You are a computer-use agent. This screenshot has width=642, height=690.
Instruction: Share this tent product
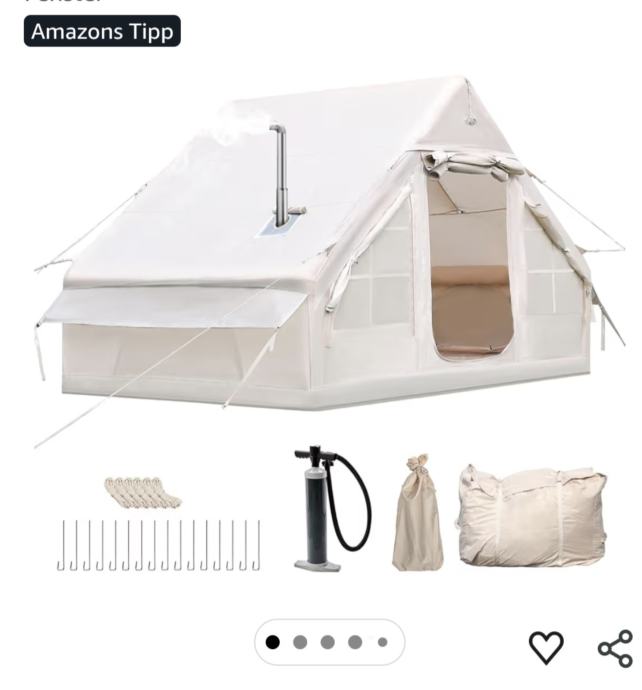click(614, 648)
